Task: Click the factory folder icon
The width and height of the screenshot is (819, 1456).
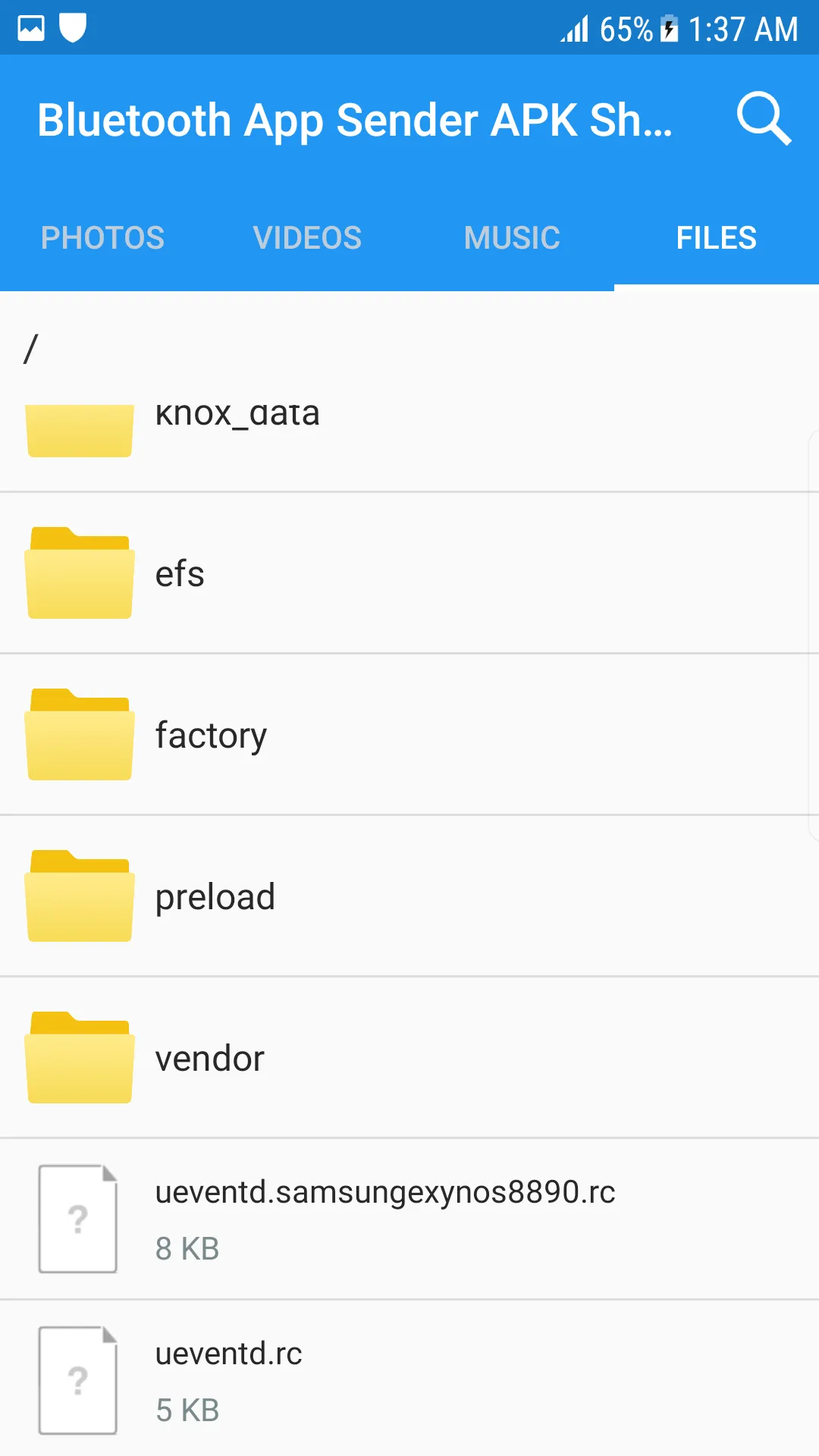Action: click(80, 735)
